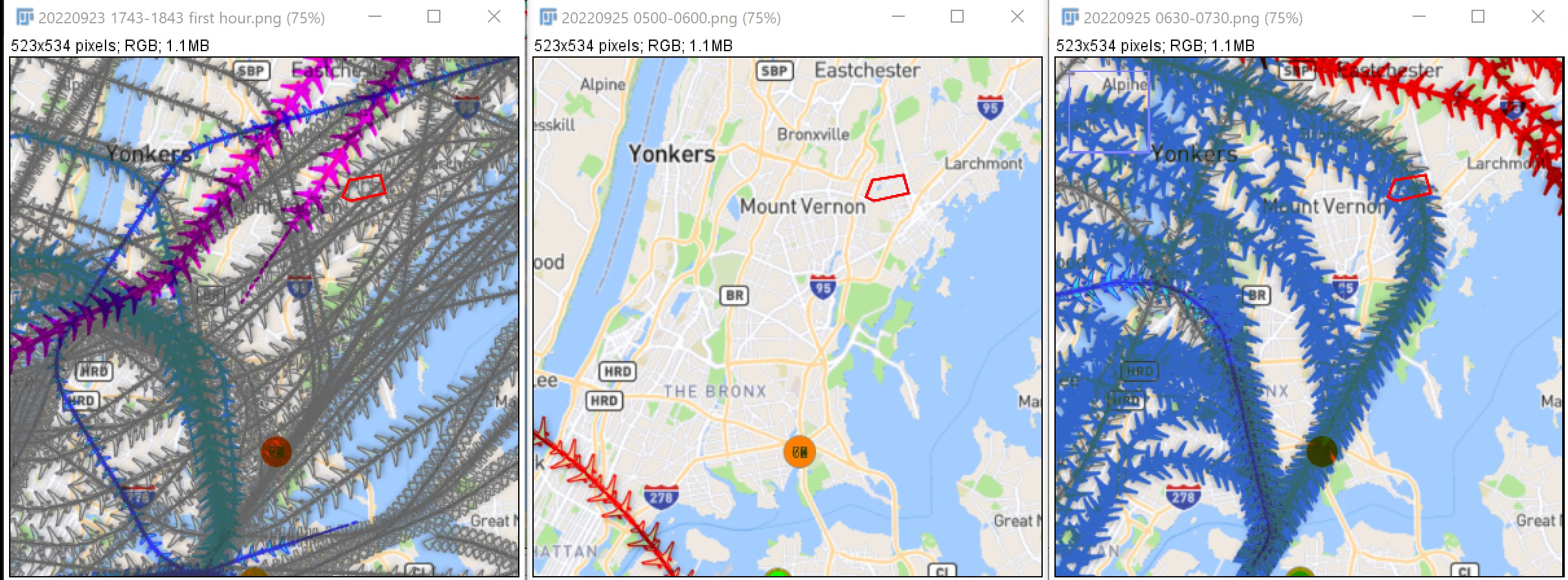This screenshot has width=1568, height=580.
Task: Close the 0630-0730 image window
Action: click(1538, 16)
